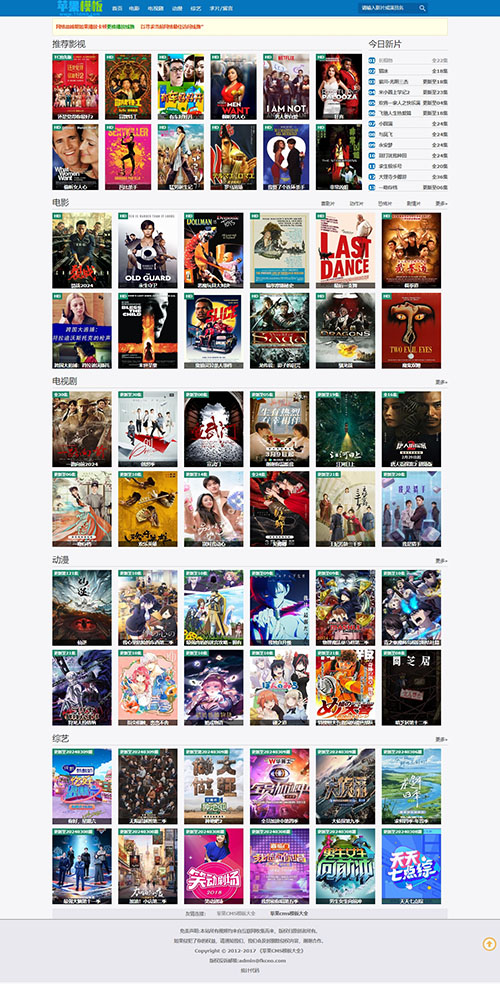Focus the movie search input box
500x984 pixels.
coord(388,8)
